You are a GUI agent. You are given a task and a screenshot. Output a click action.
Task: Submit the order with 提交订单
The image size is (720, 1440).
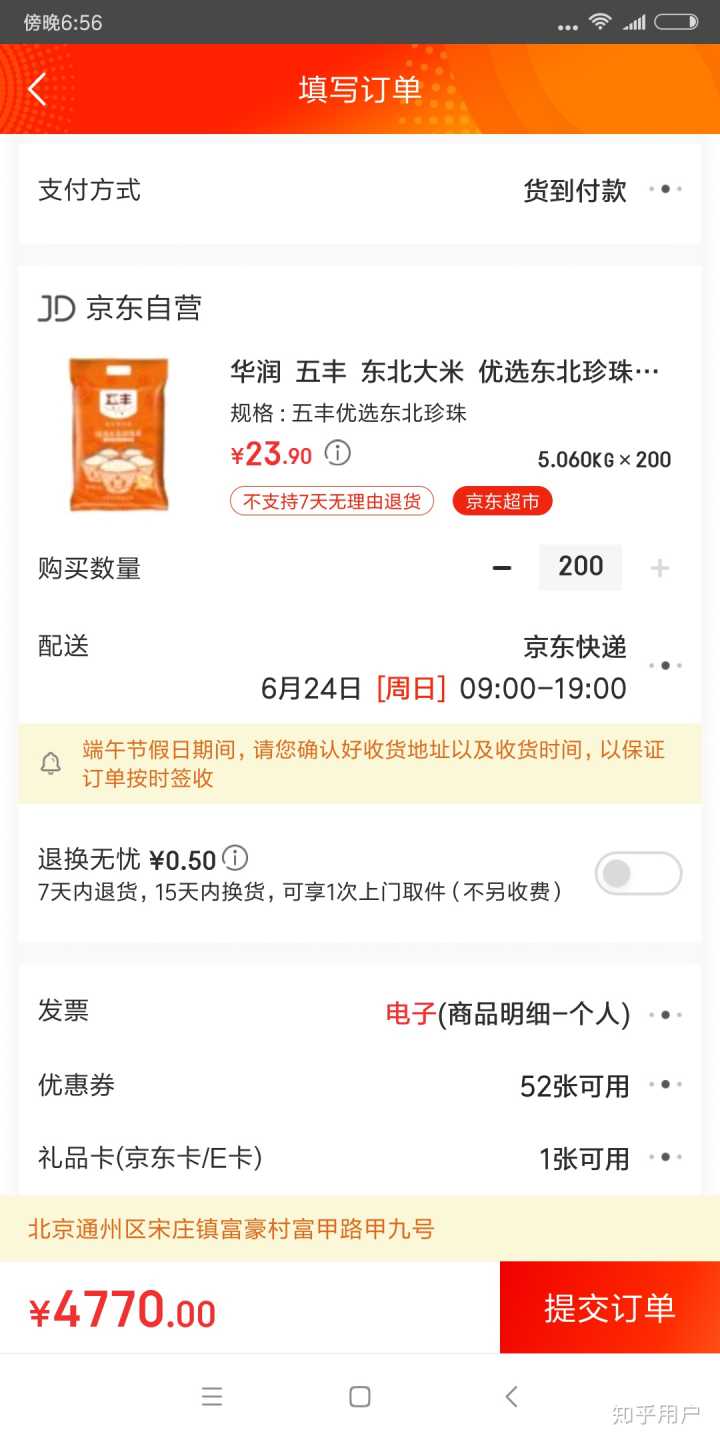pos(609,1308)
